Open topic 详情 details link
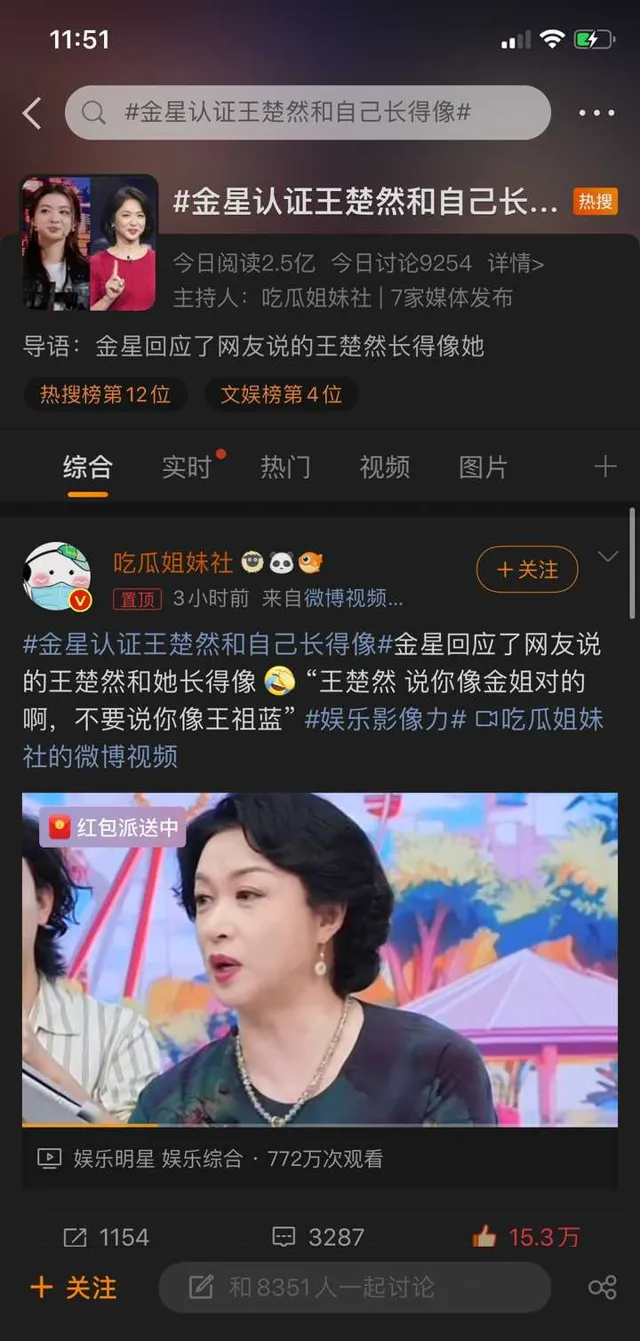The height and width of the screenshot is (1341, 640). (x=515, y=264)
